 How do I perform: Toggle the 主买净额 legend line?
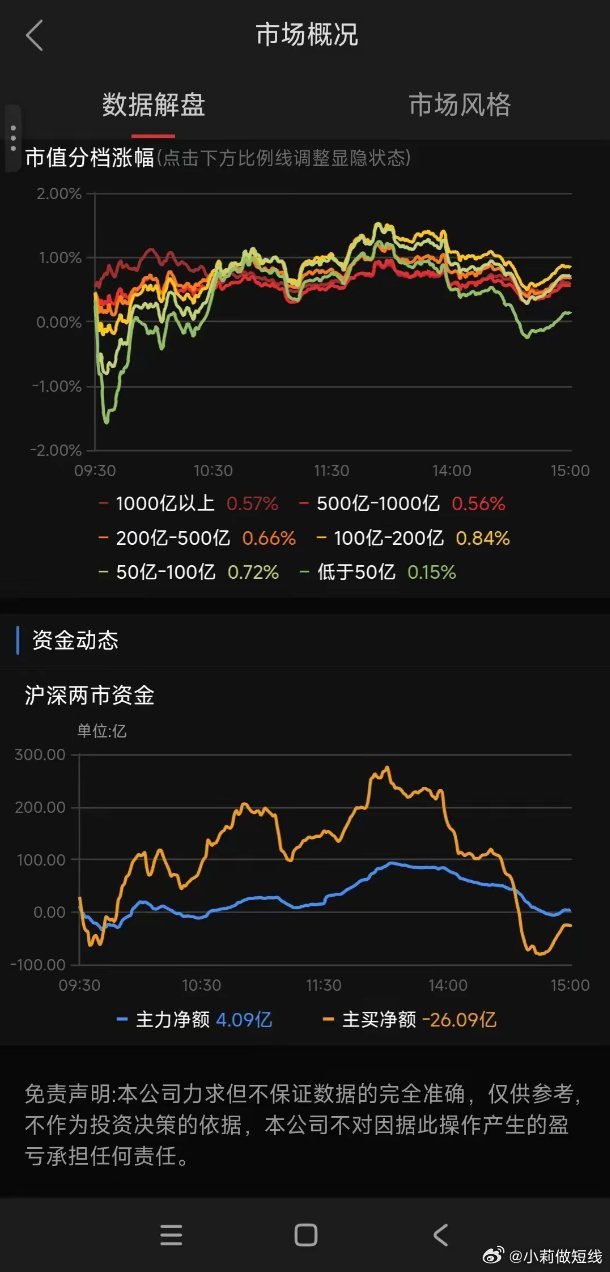pyautogui.click(x=410, y=1020)
